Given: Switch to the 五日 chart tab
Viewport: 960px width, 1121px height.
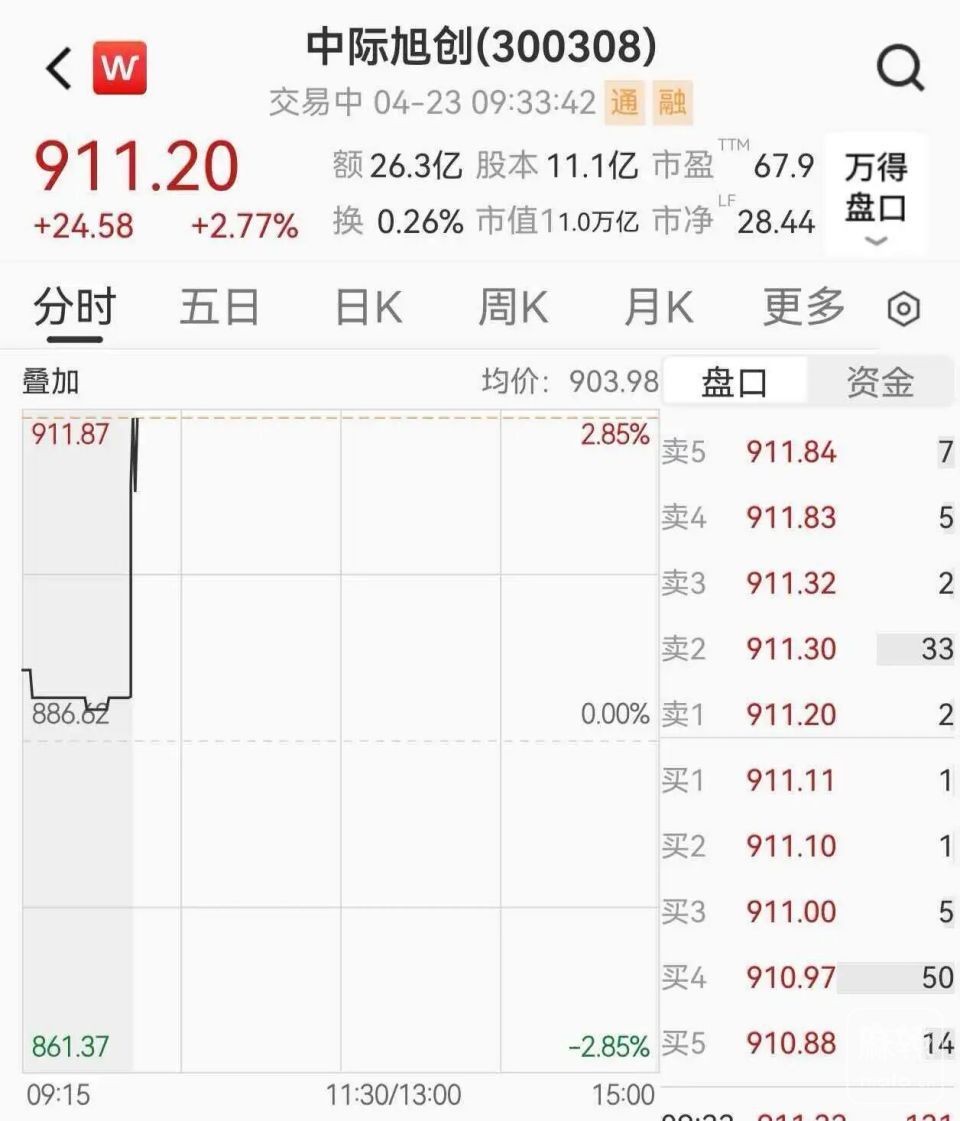Looking at the screenshot, I should click(x=219, y=308).
